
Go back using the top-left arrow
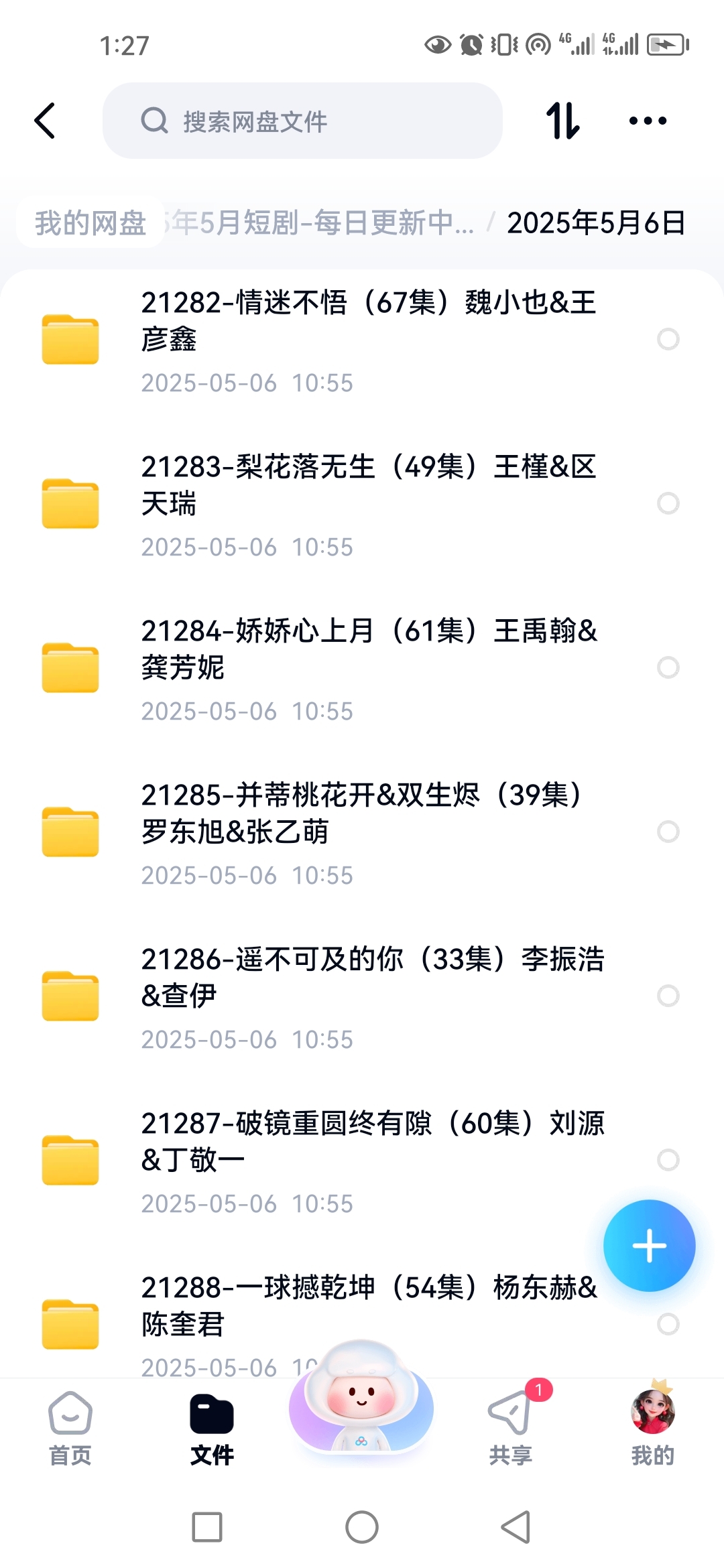[45, 121]
